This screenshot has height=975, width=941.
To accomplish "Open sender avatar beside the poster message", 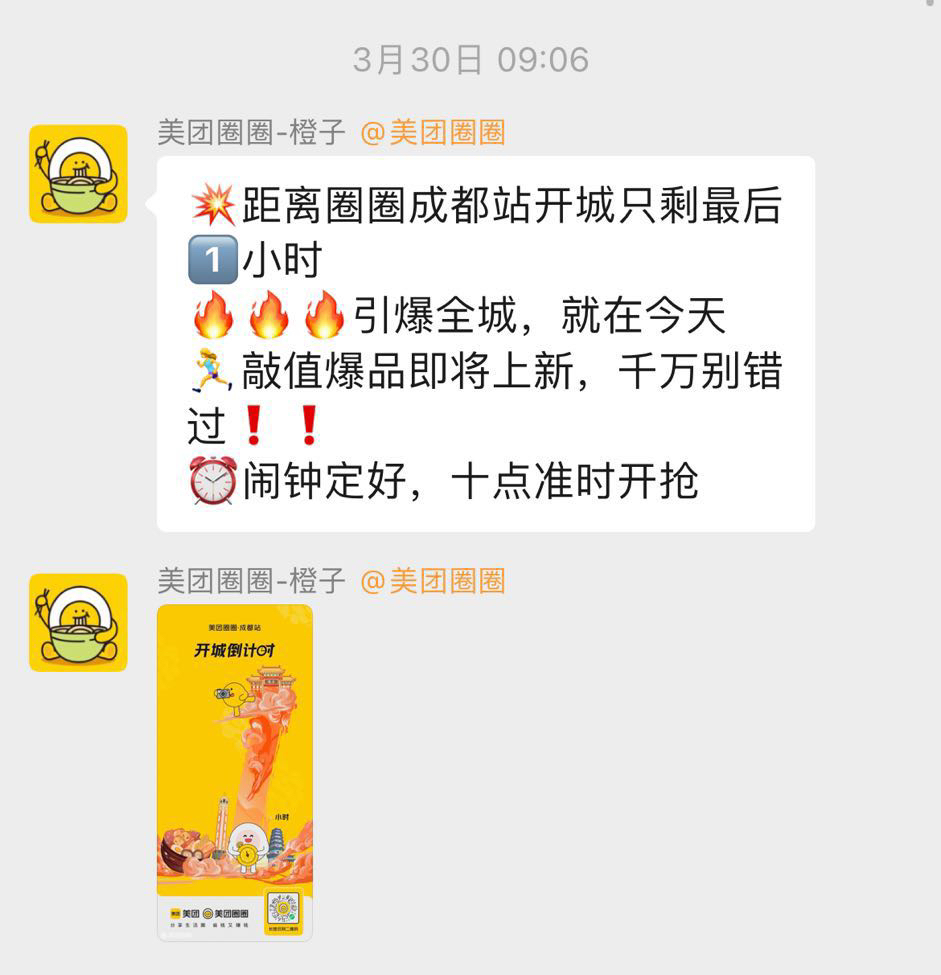I will coord(78,622).
